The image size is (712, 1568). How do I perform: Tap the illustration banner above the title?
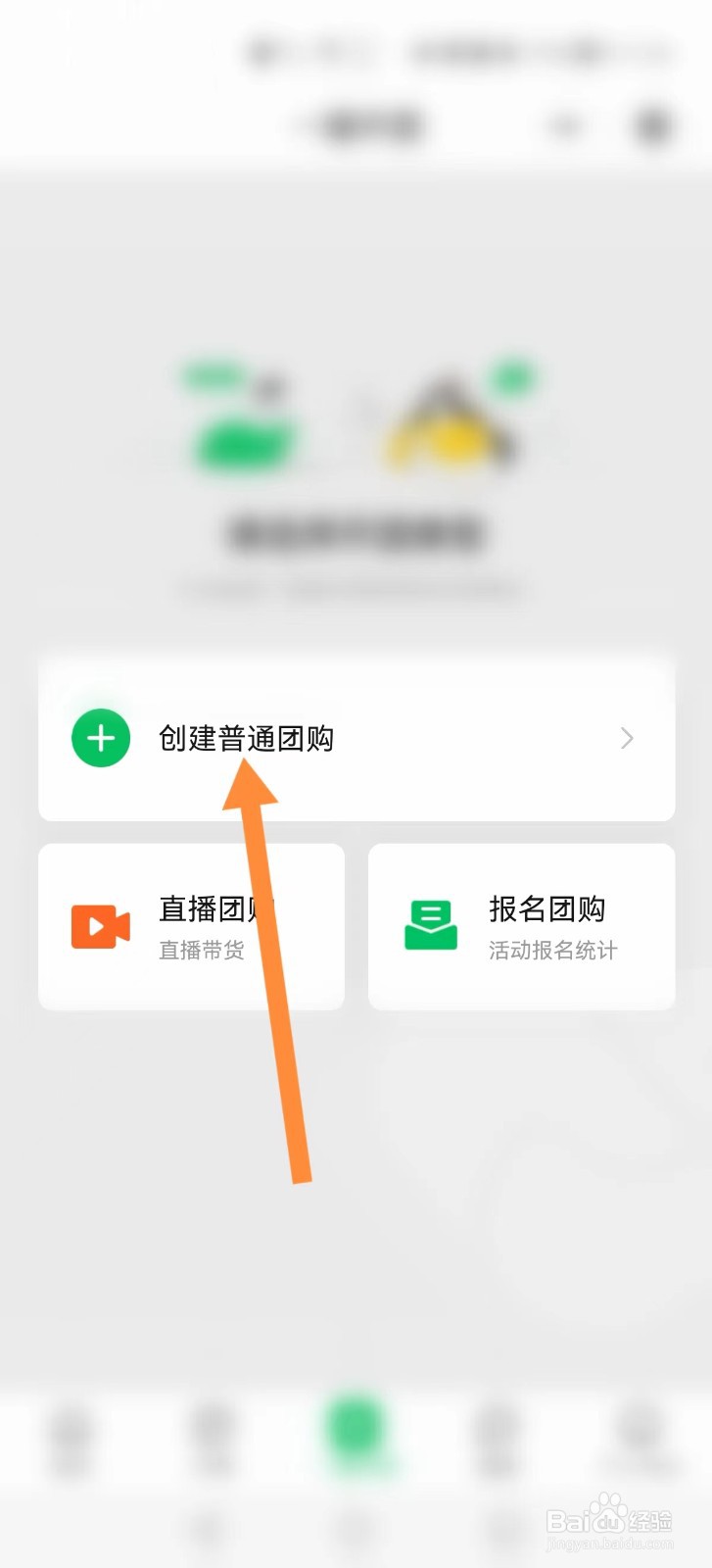click(356, 421)
